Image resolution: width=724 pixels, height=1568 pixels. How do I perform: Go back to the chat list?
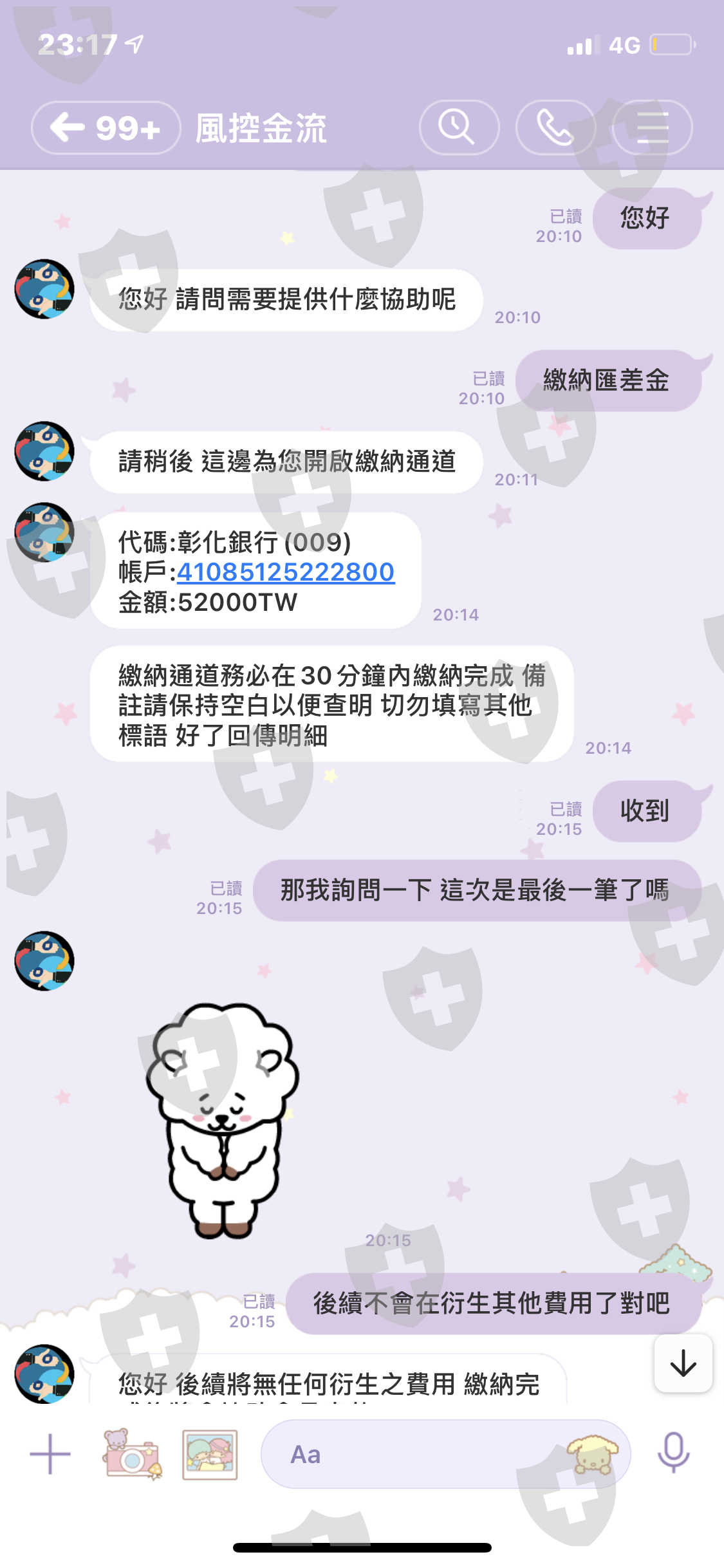[x=106, y=127]
